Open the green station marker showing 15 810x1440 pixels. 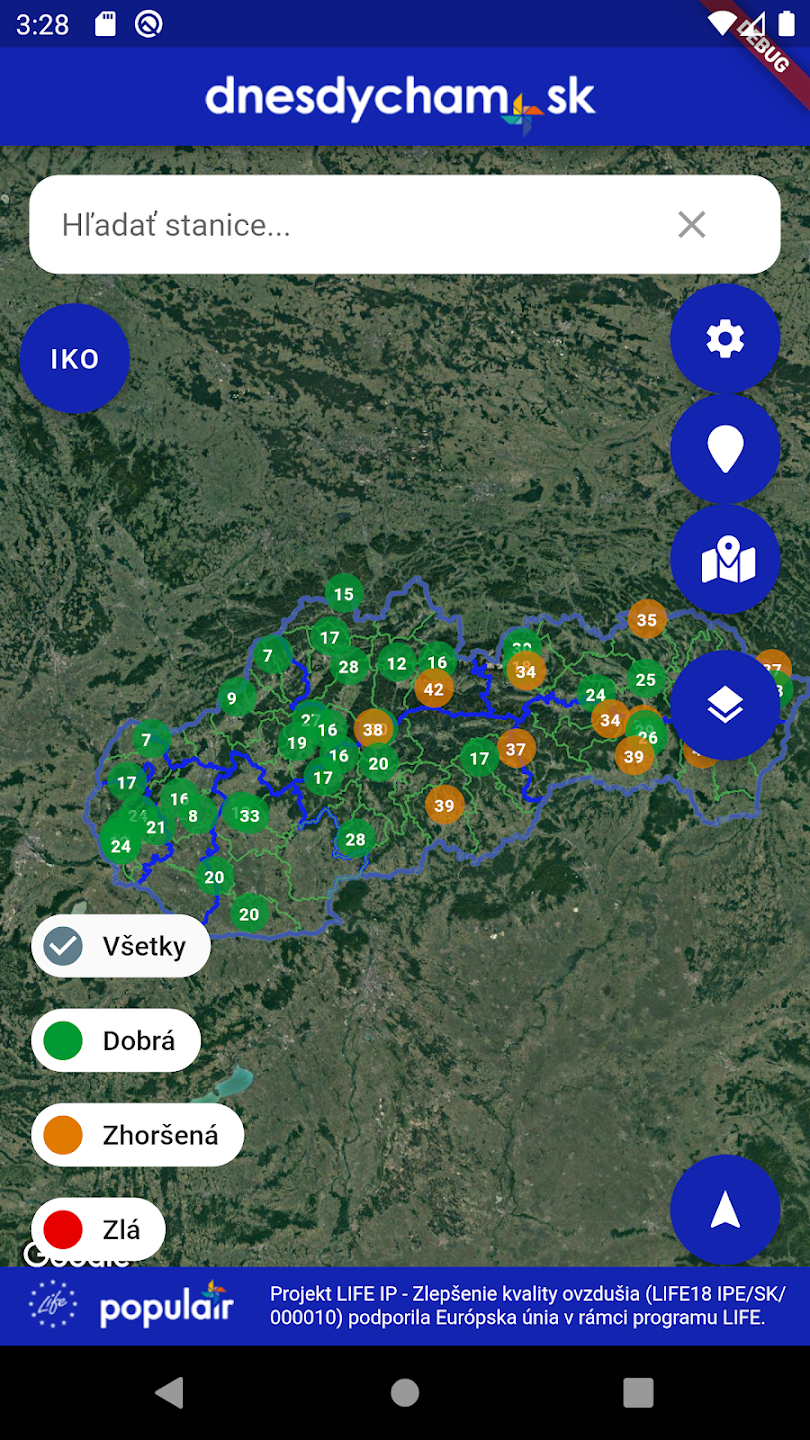coord(344,594)
